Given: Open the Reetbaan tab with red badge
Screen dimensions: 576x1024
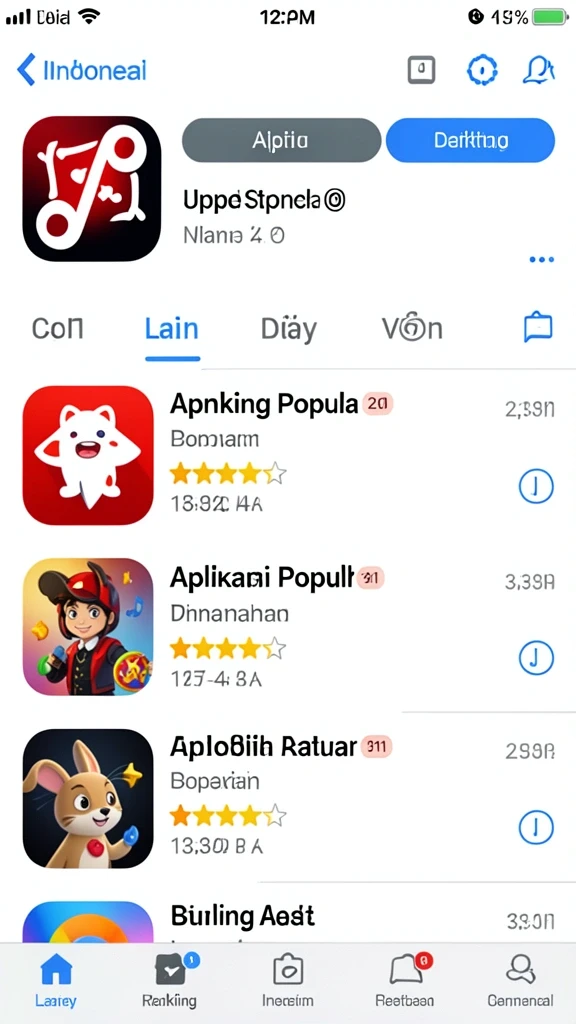Looking at the screenshot, I should (x=405, y=980).
